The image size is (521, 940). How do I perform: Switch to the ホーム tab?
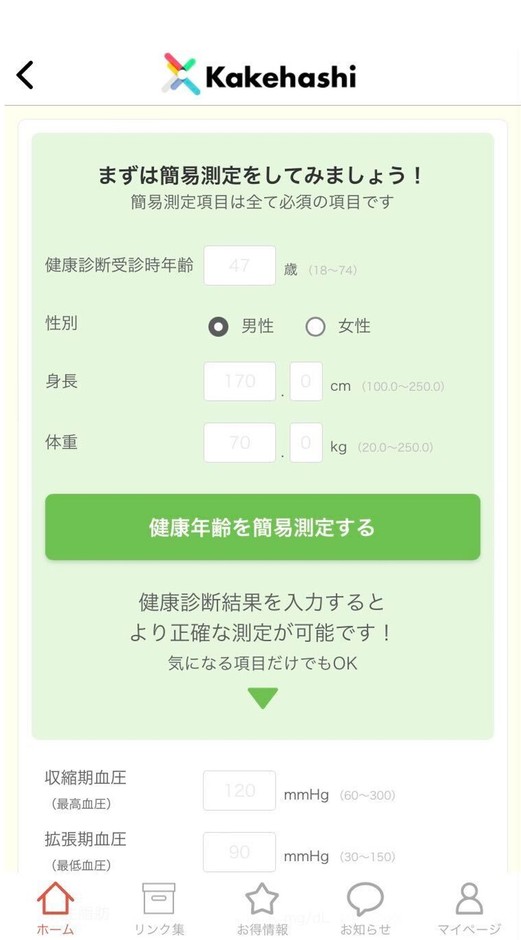tap(55, 908)
